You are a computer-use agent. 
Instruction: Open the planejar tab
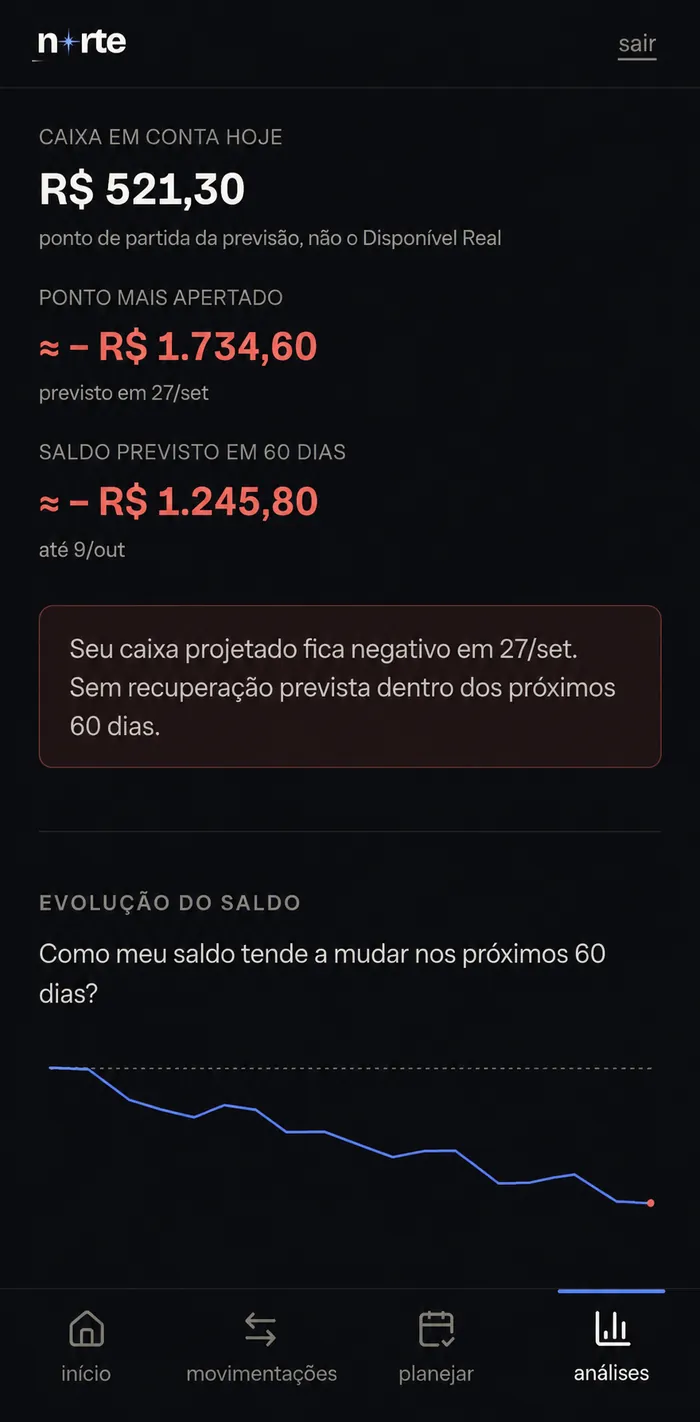pos(436,1346)
